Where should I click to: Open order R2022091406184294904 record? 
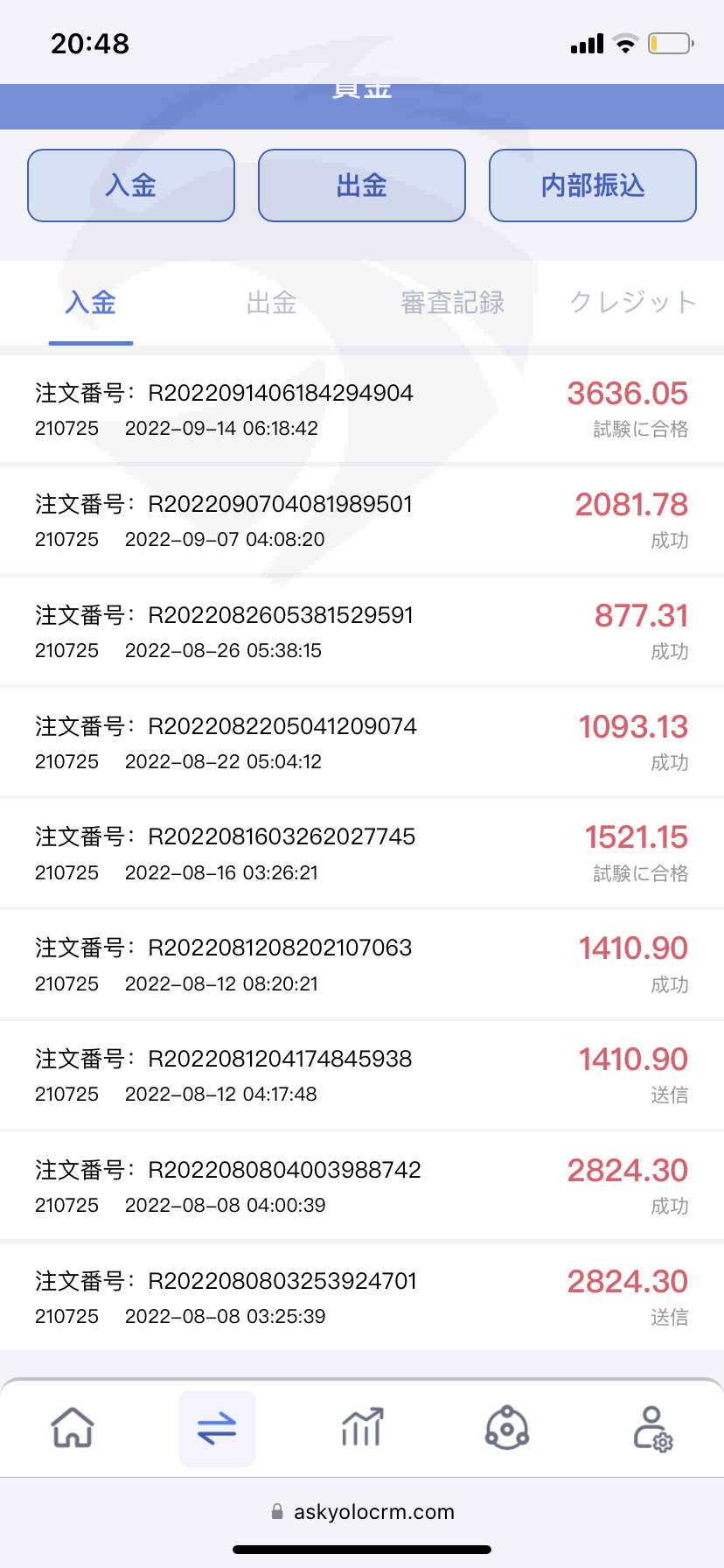[x=362, y=409]
